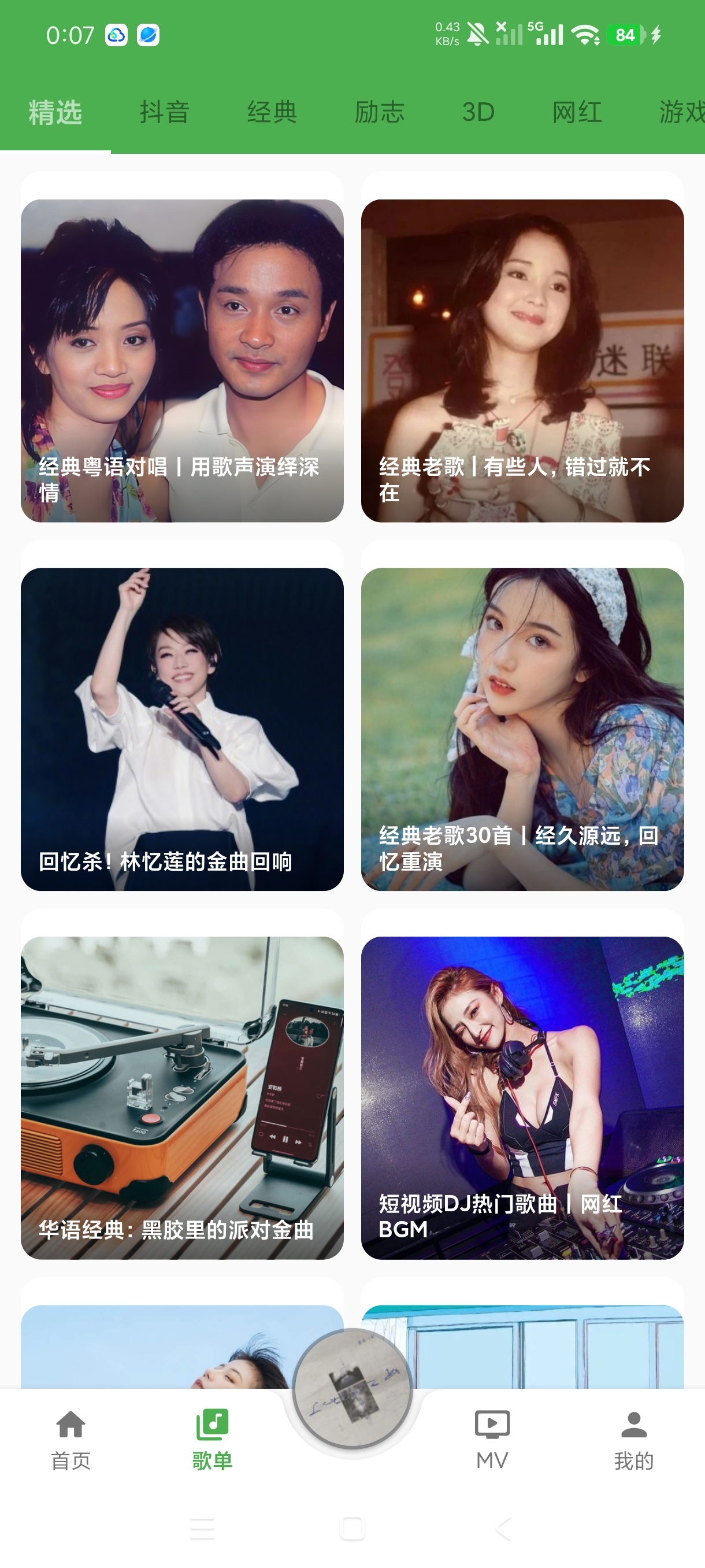This screenshot has width=705, height=1568.
Task: Open the 励志 category tab
Action: tap(380, 112)
